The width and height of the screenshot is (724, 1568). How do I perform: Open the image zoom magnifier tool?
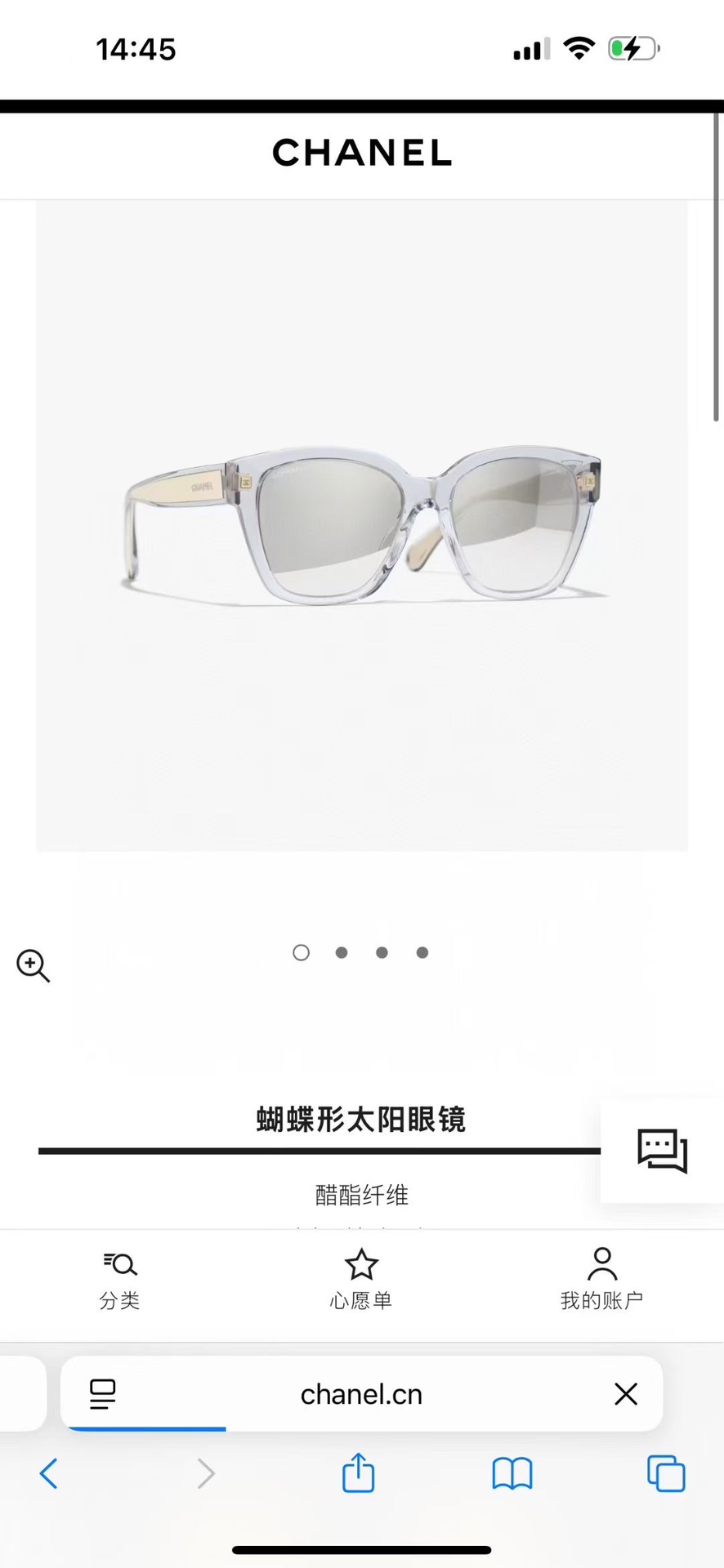pyautogui.click(x=33, y=966)
